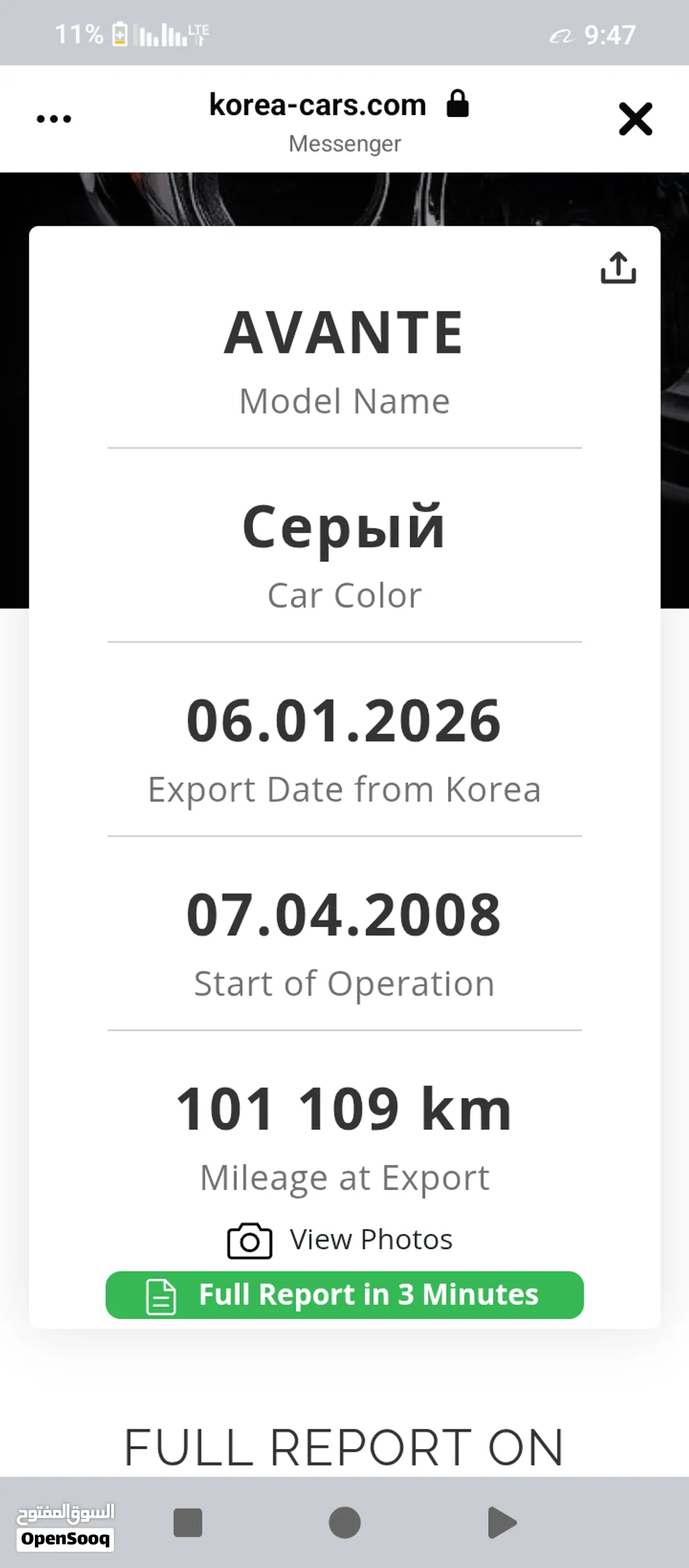Open View Photos of the car
The height and width of the screenshot is (1568, 689).
pyautogui.click(x=340, y=1240)
